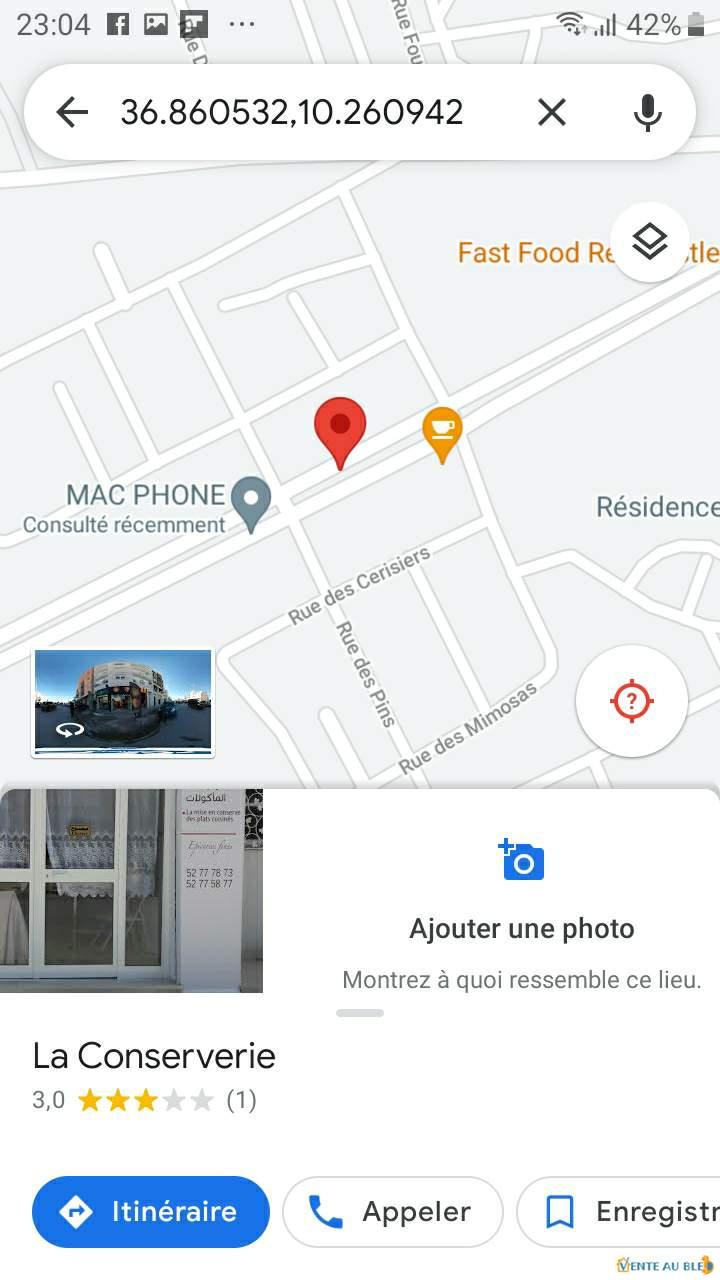This screenshot has height=1280, width=720.
Task: Get directions with Itinéraire button
Action: click(151, 1211)
